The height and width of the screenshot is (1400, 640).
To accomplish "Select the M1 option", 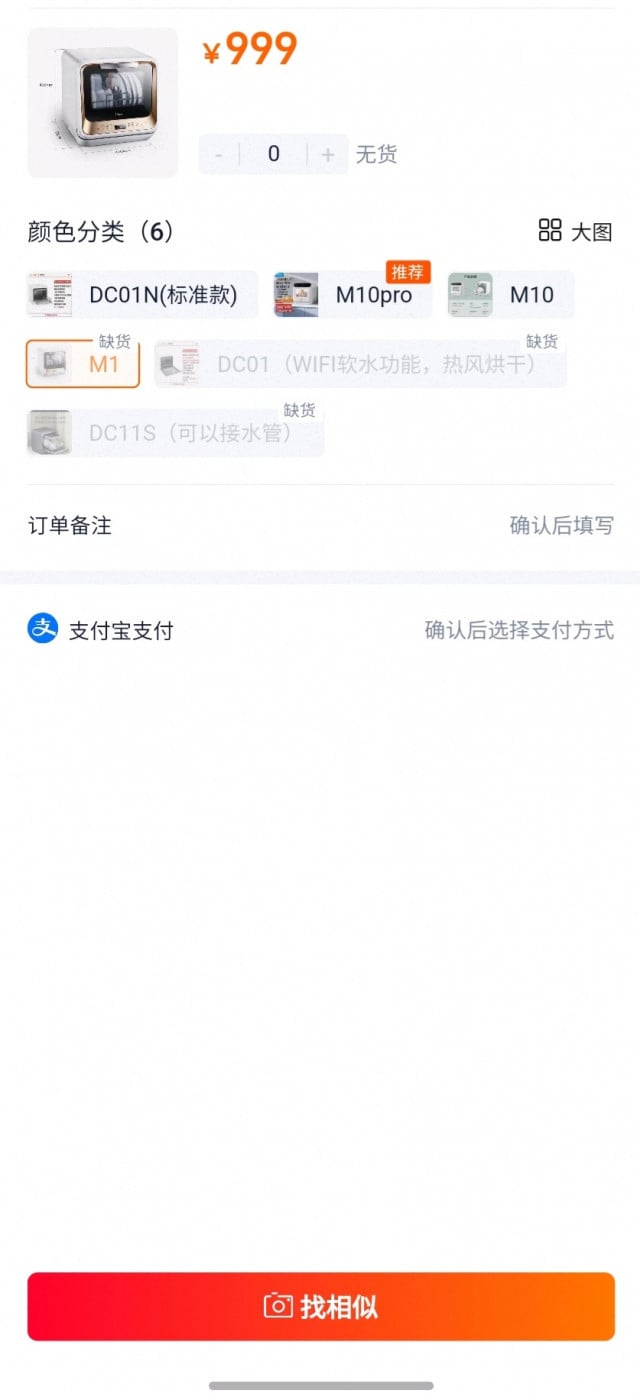I will (x=83, y=364).
